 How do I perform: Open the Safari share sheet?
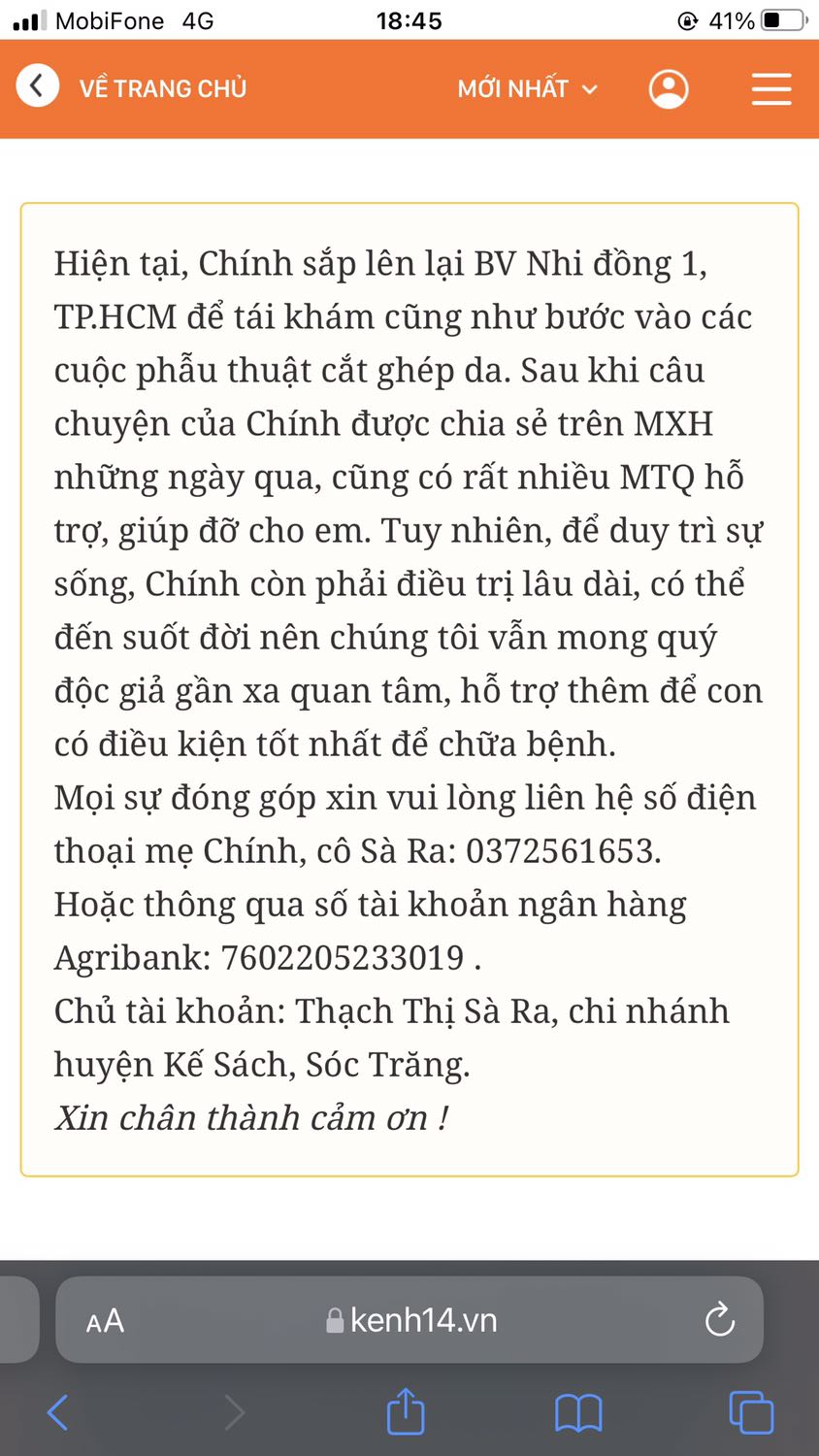pyautogui.click(x=405, y=1414)
